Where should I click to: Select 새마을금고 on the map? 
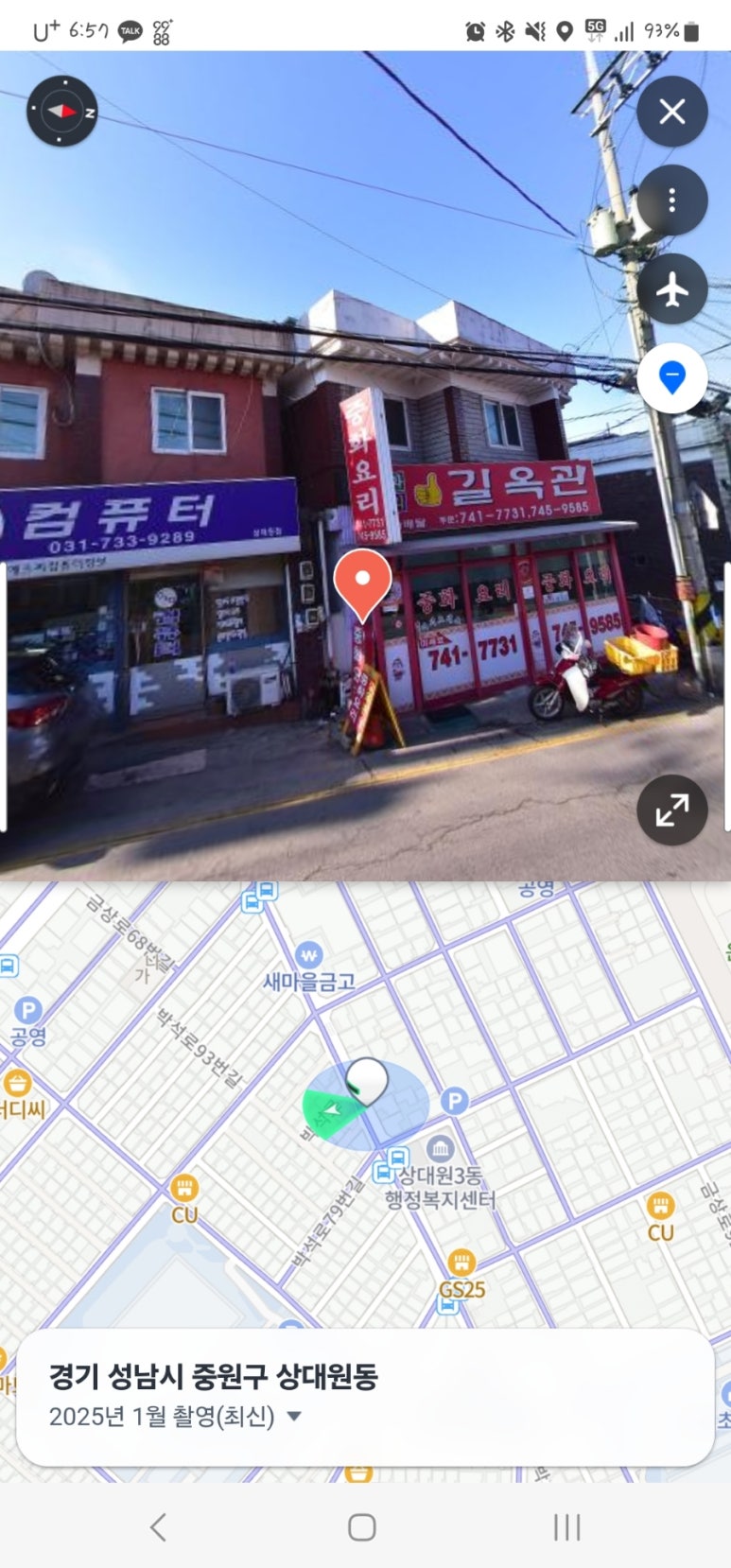308,955
